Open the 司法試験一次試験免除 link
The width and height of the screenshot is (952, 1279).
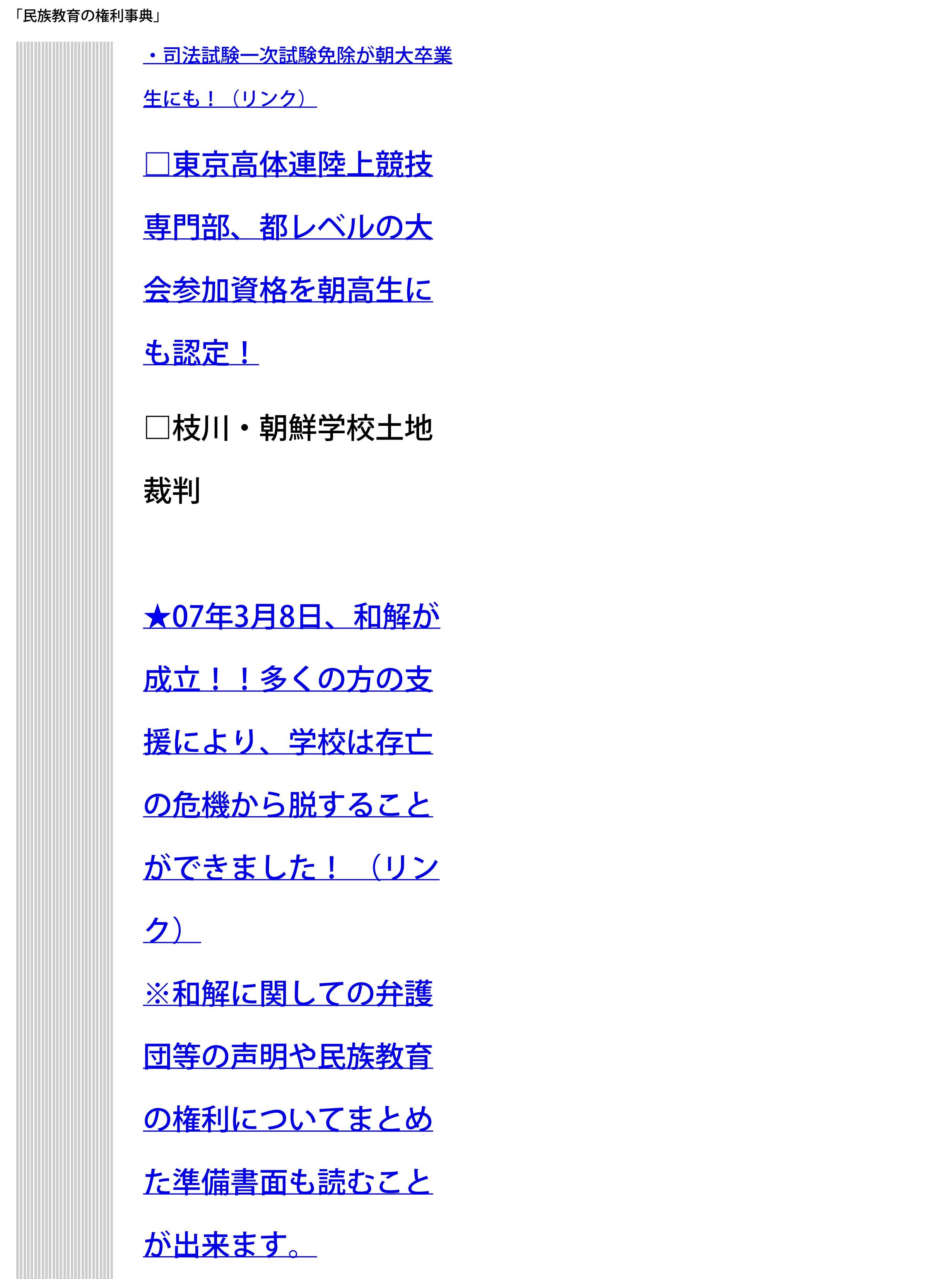[297, 56]
